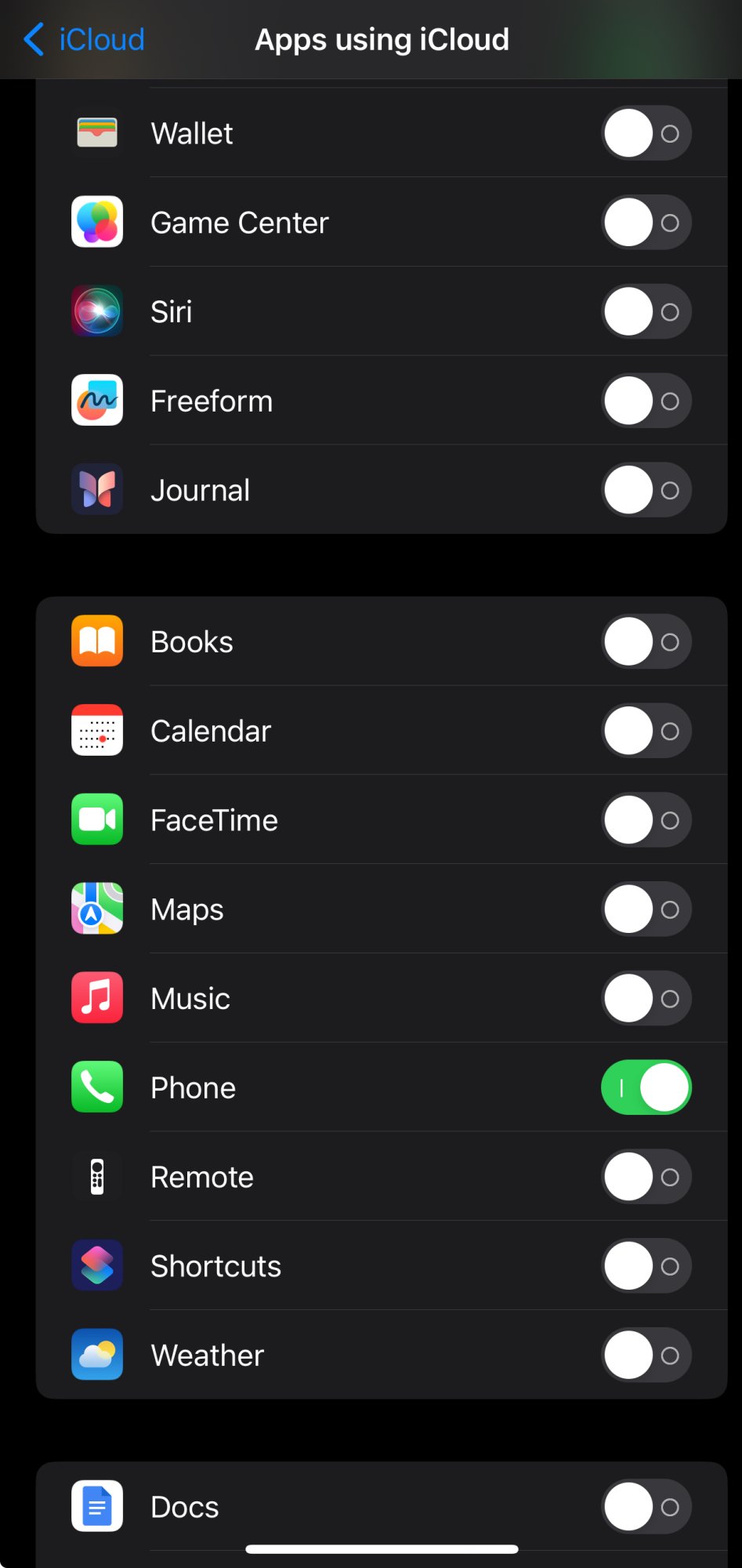Toggle Docs iCloud access on
742x1568 pixels.
(x=646, y=1507)
